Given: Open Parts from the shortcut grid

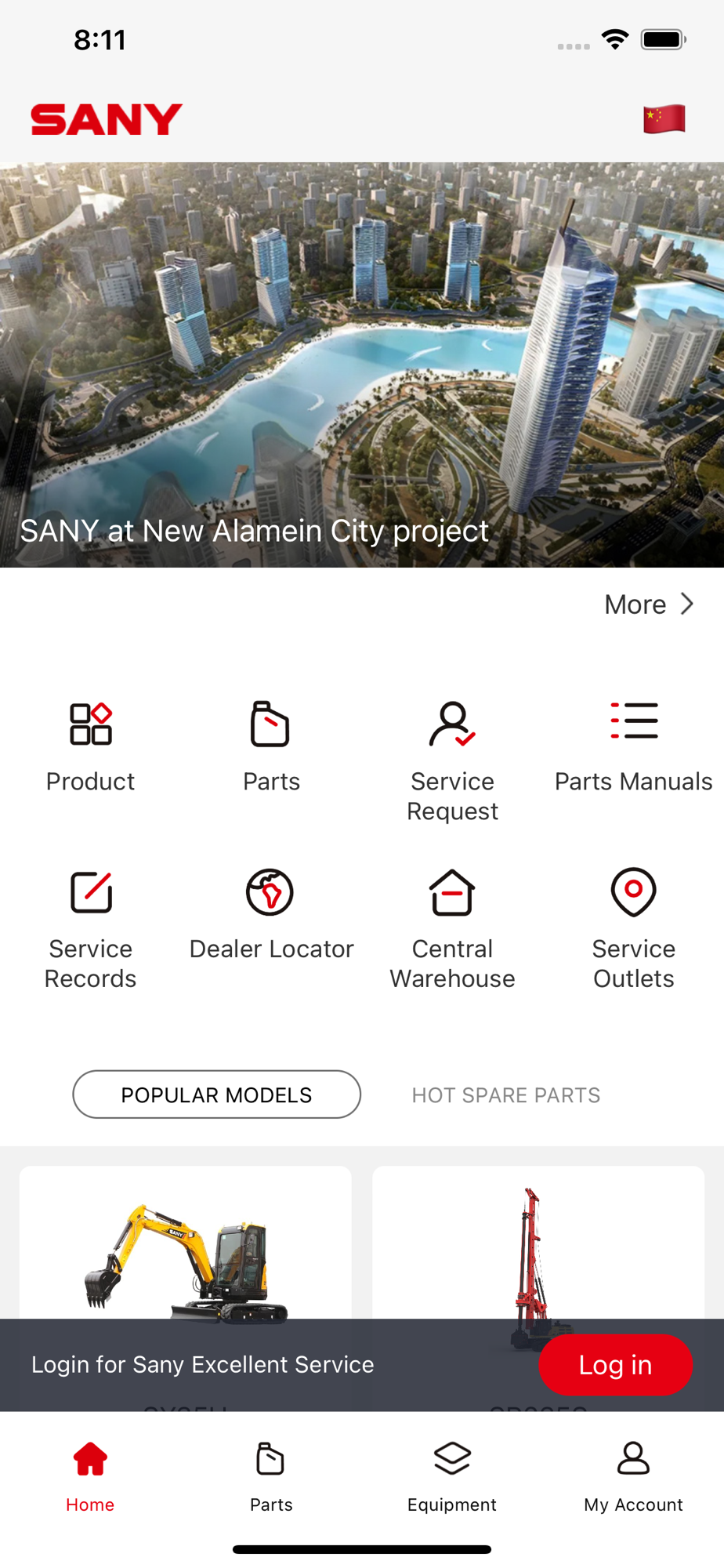Looking at the screenshot, I should 271,746.
